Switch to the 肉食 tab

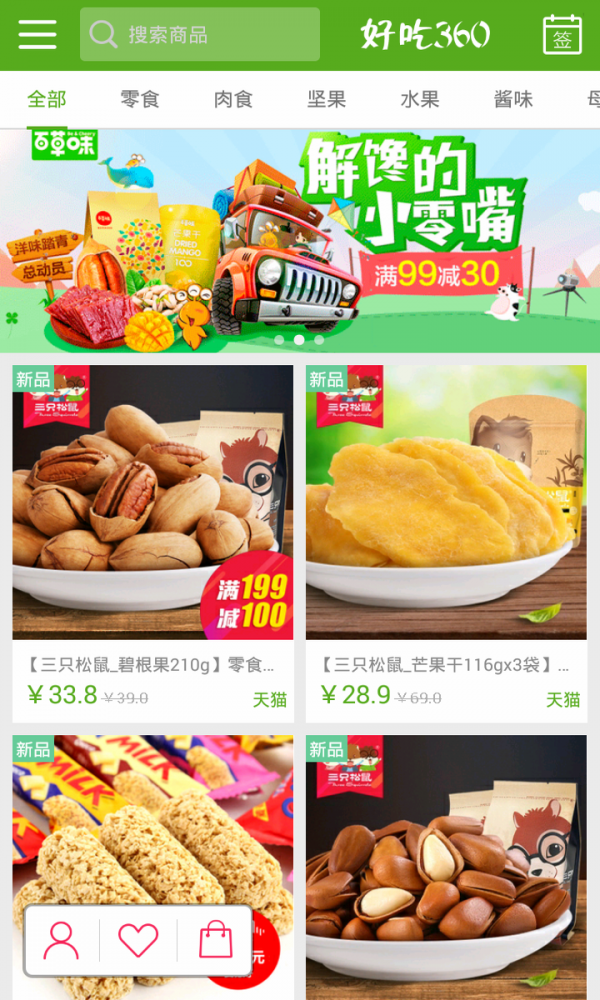233,99
